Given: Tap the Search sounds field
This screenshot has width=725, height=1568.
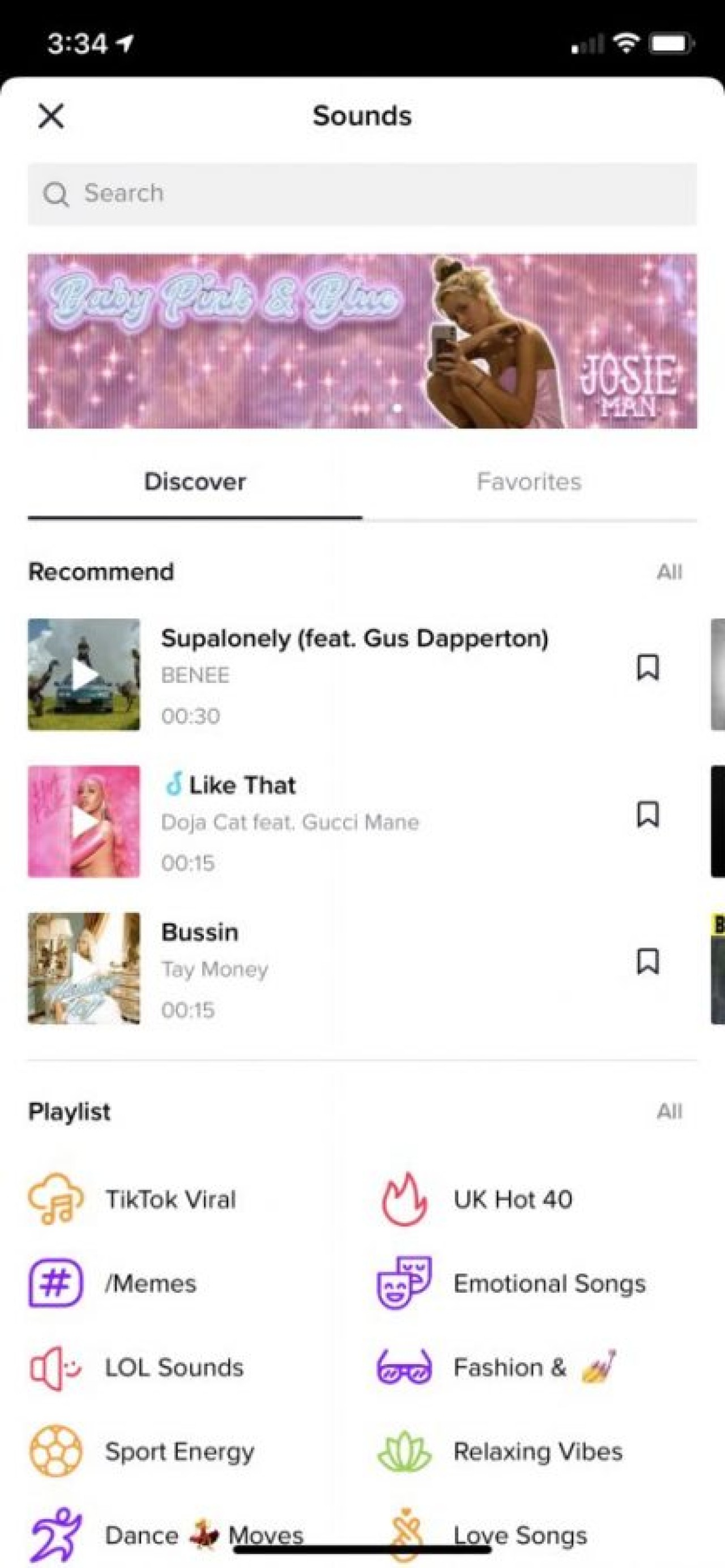Looking at the screenshot, I should click(x=361, y=194).
